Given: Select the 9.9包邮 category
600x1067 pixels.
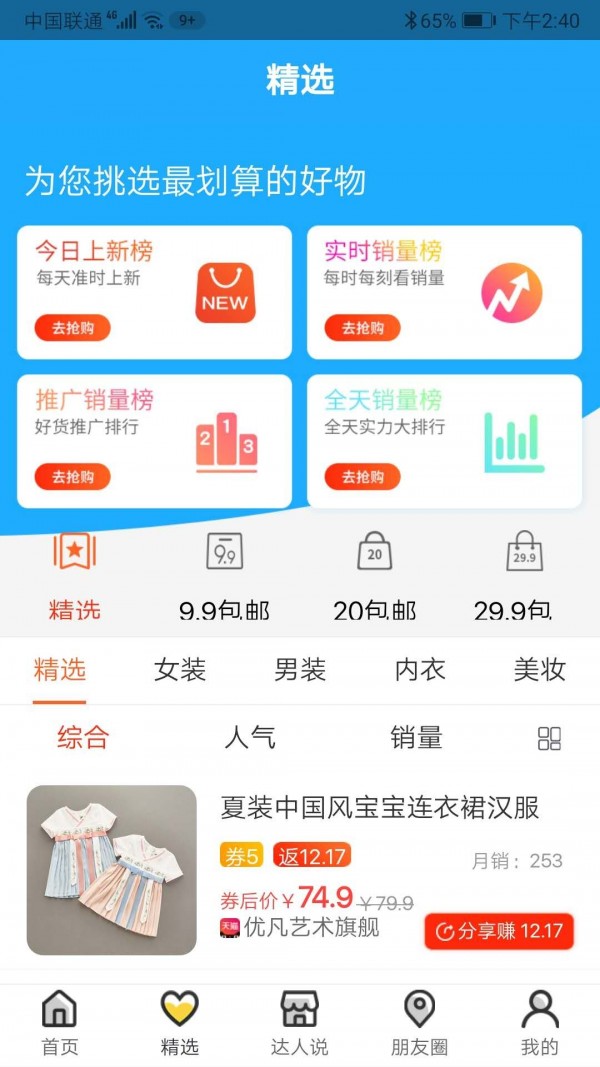Looking at the screenshot, I should (x=224, y=575).
